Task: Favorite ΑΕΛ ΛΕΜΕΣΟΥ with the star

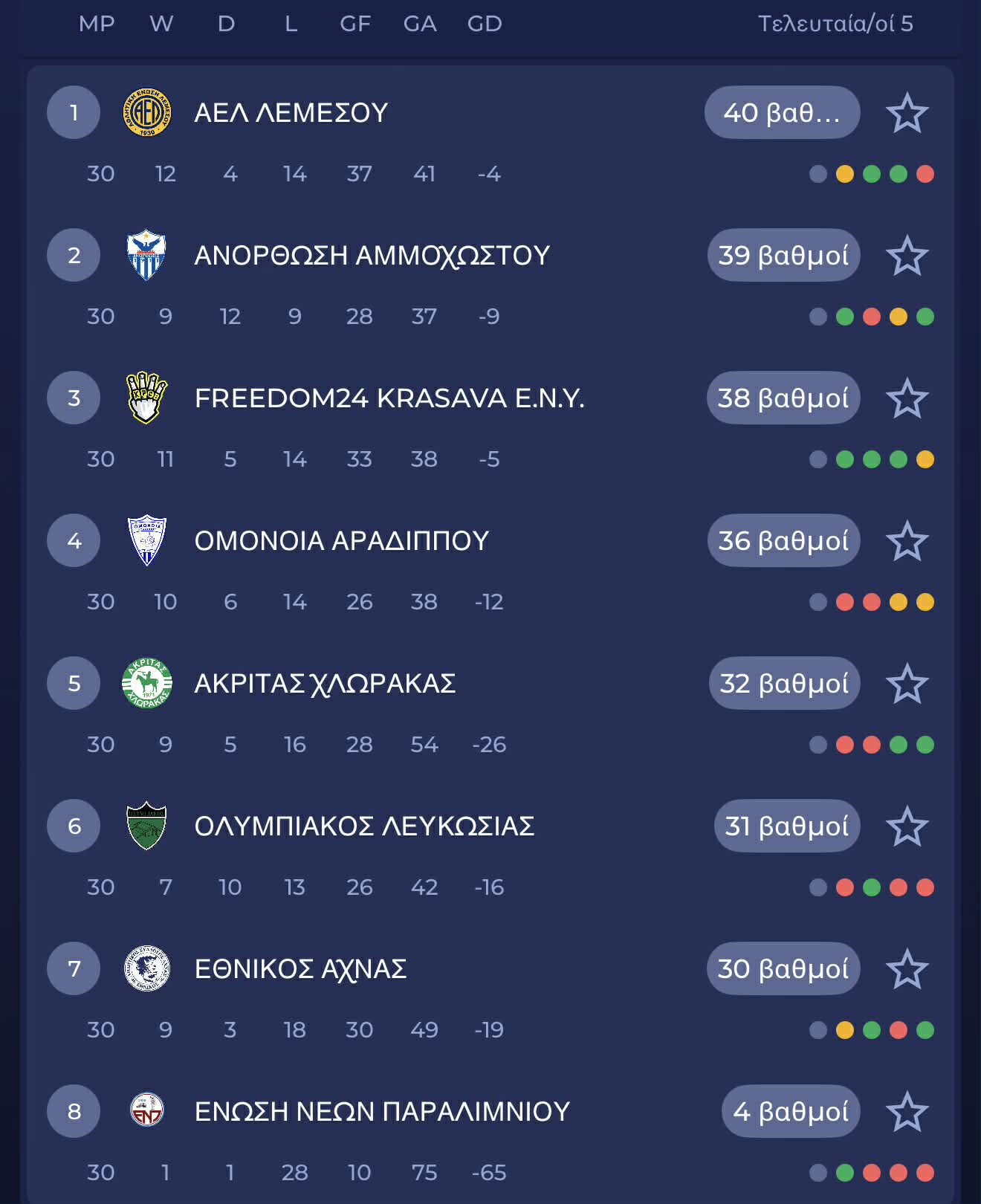Action: [x=907, y=113]
